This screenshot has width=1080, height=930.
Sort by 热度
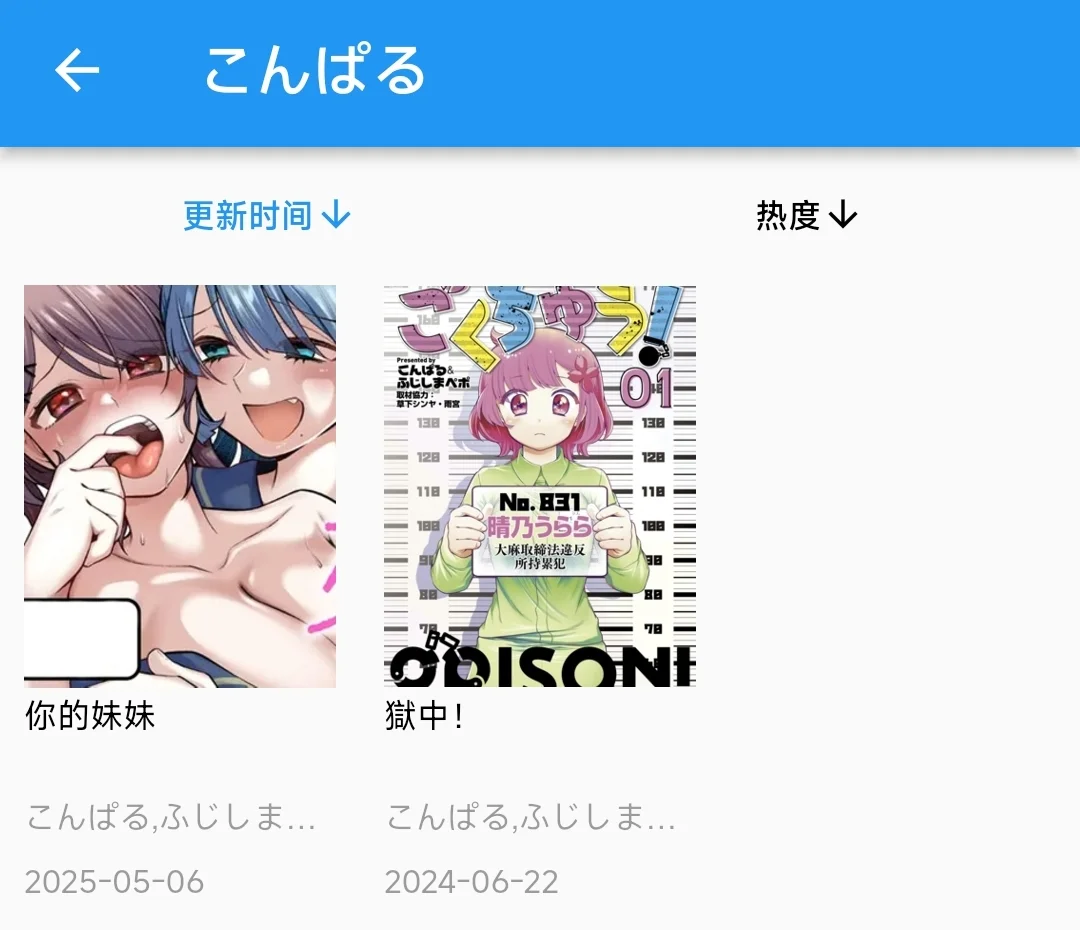tap(807, 215)
